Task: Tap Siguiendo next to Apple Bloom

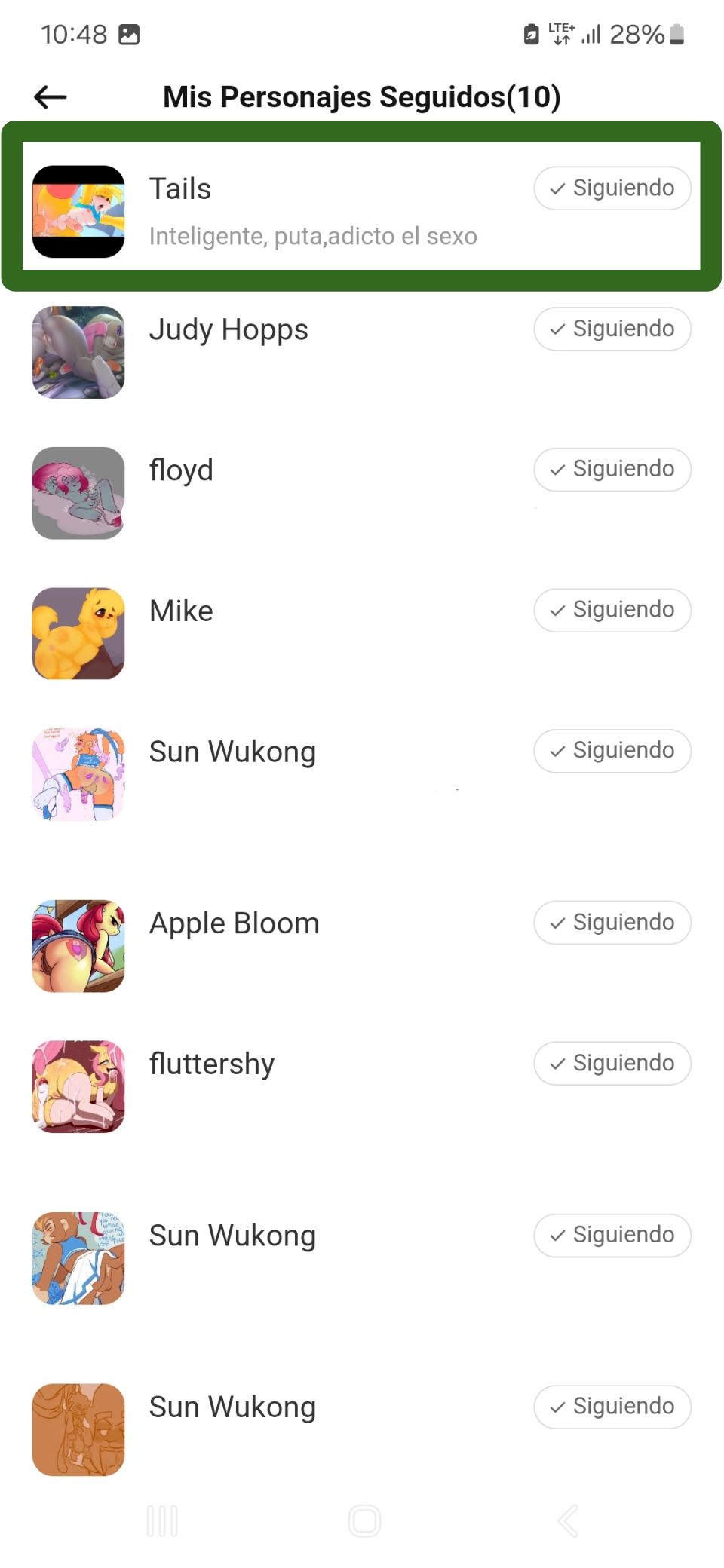Action: (x=612, y=922)
